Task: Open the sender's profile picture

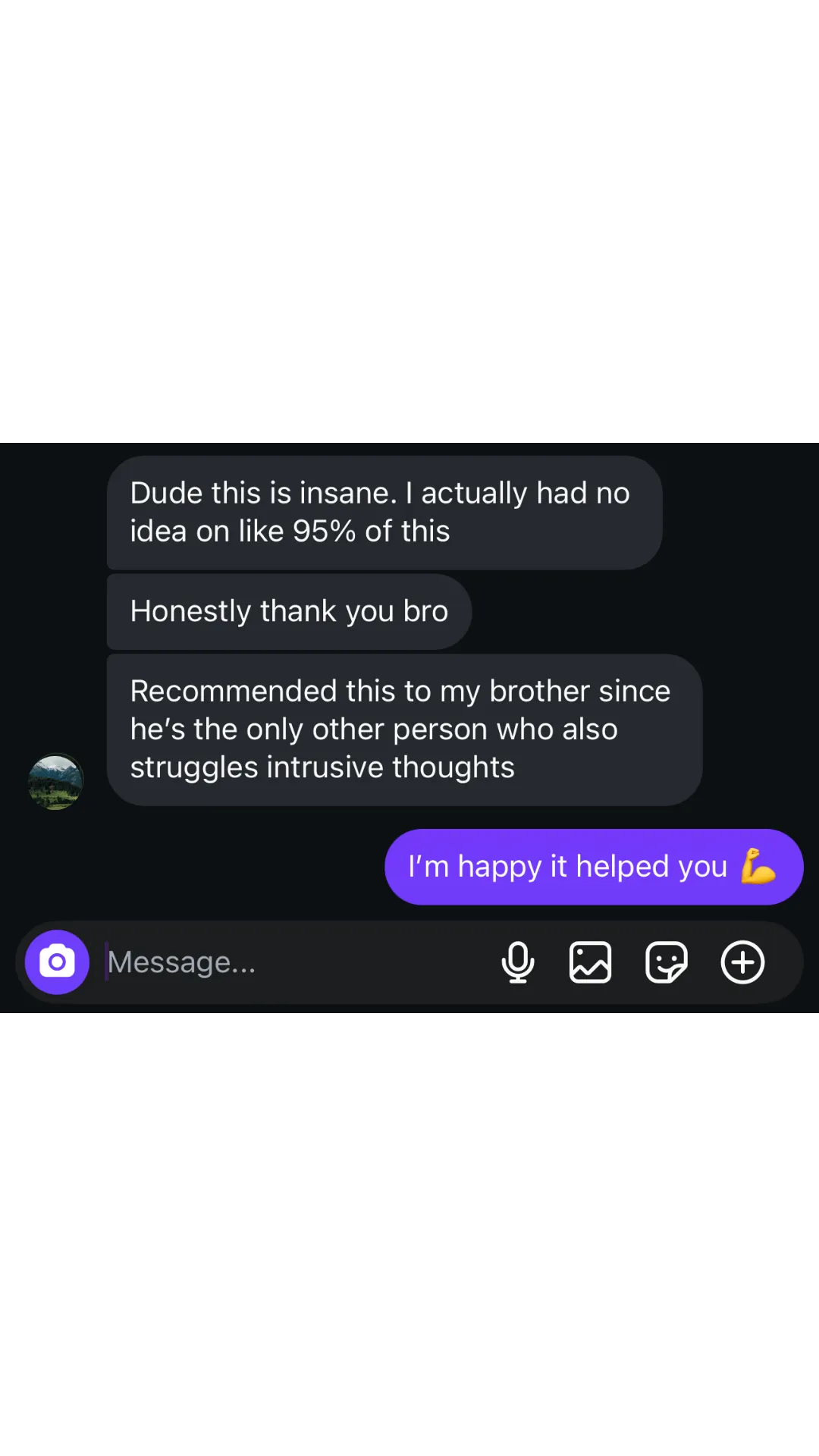Action: pos(55,782)
